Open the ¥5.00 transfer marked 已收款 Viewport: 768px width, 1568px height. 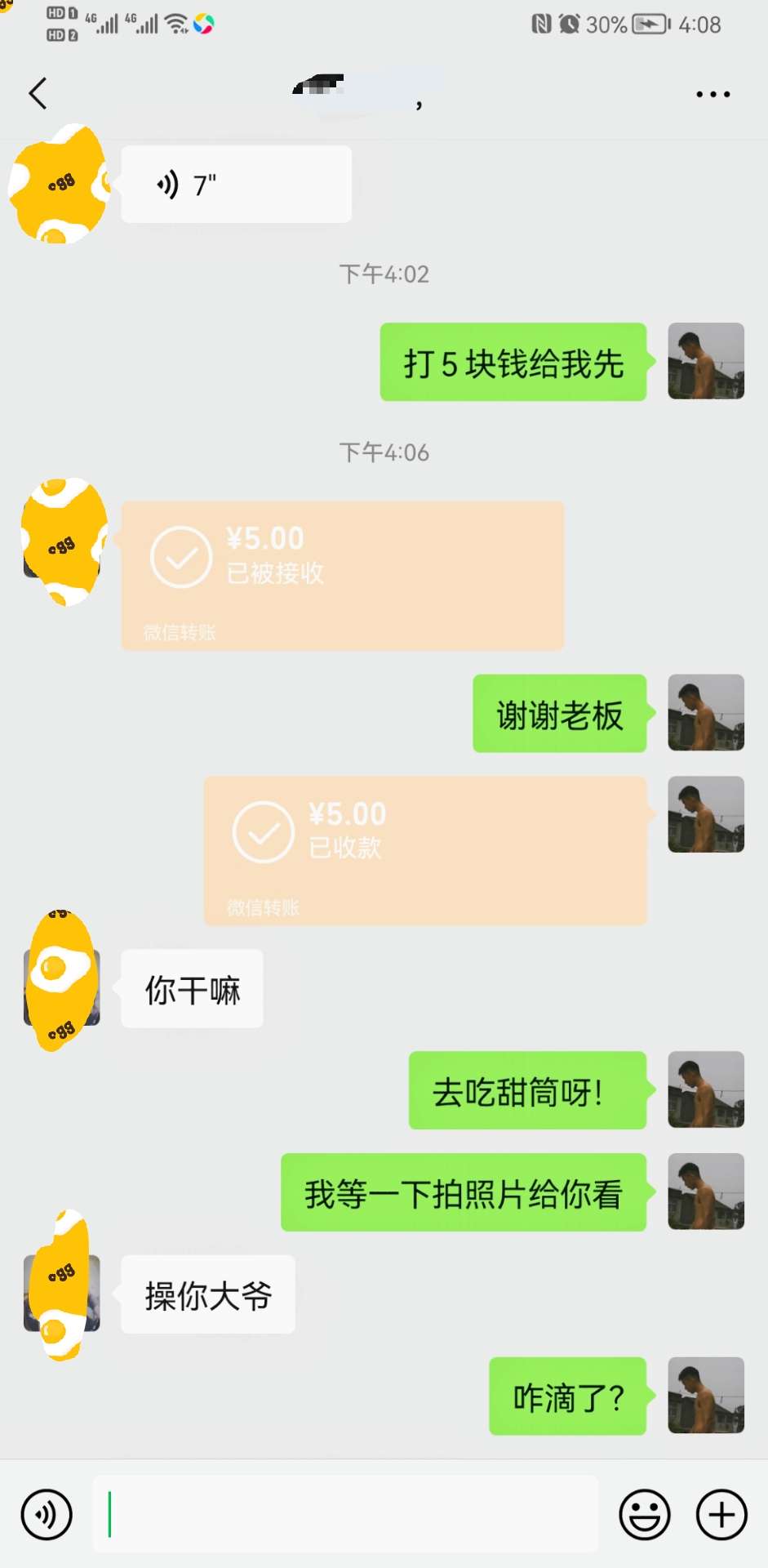(424, 850)
